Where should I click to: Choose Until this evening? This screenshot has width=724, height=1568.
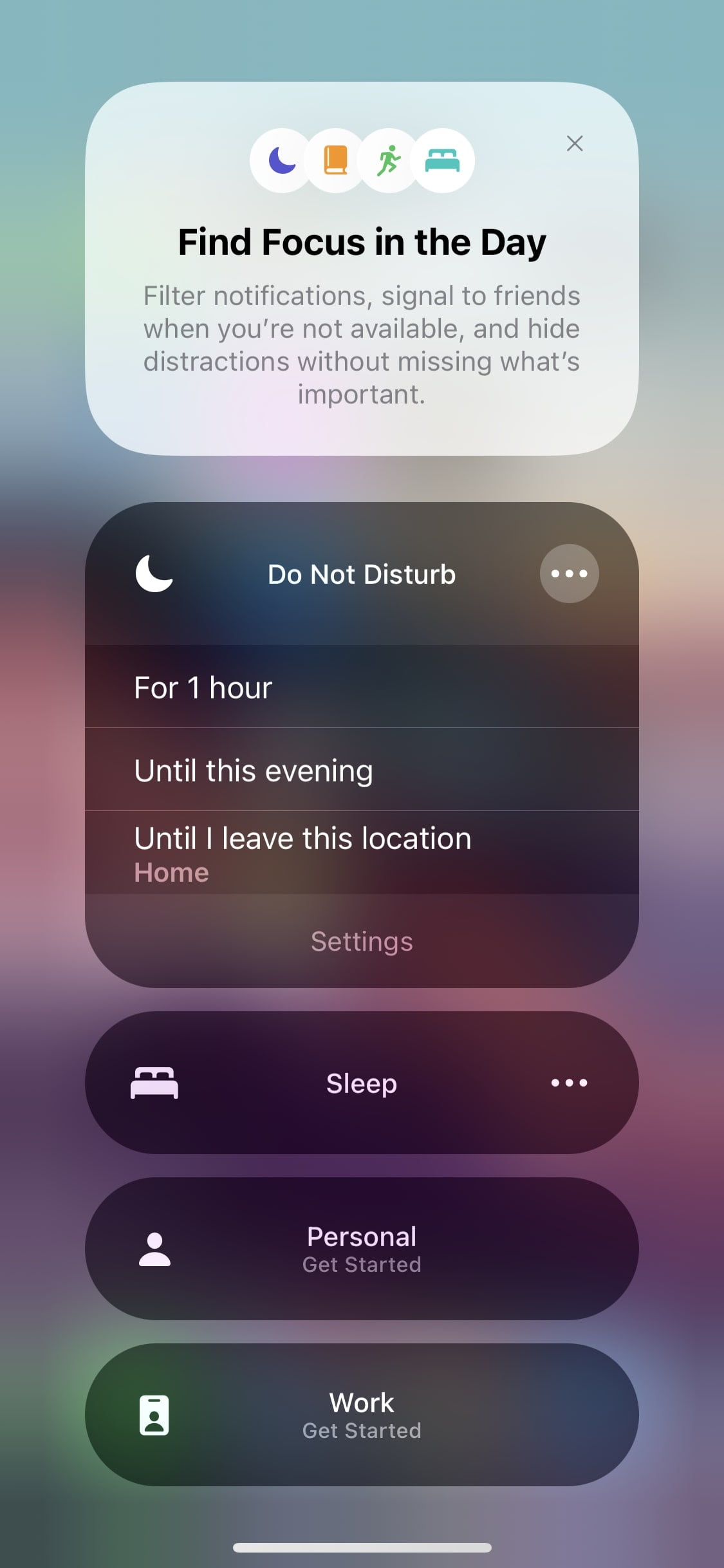click(362, 770)
